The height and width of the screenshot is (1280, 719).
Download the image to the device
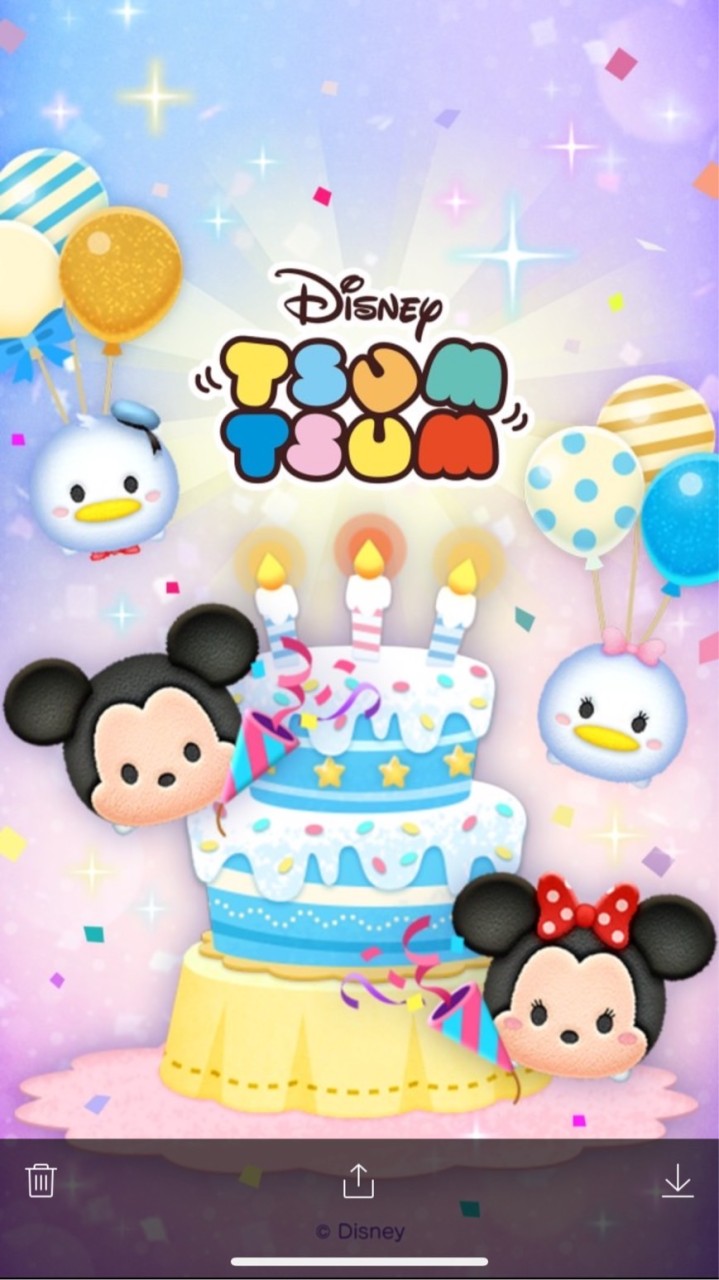tap(677, 1182)
